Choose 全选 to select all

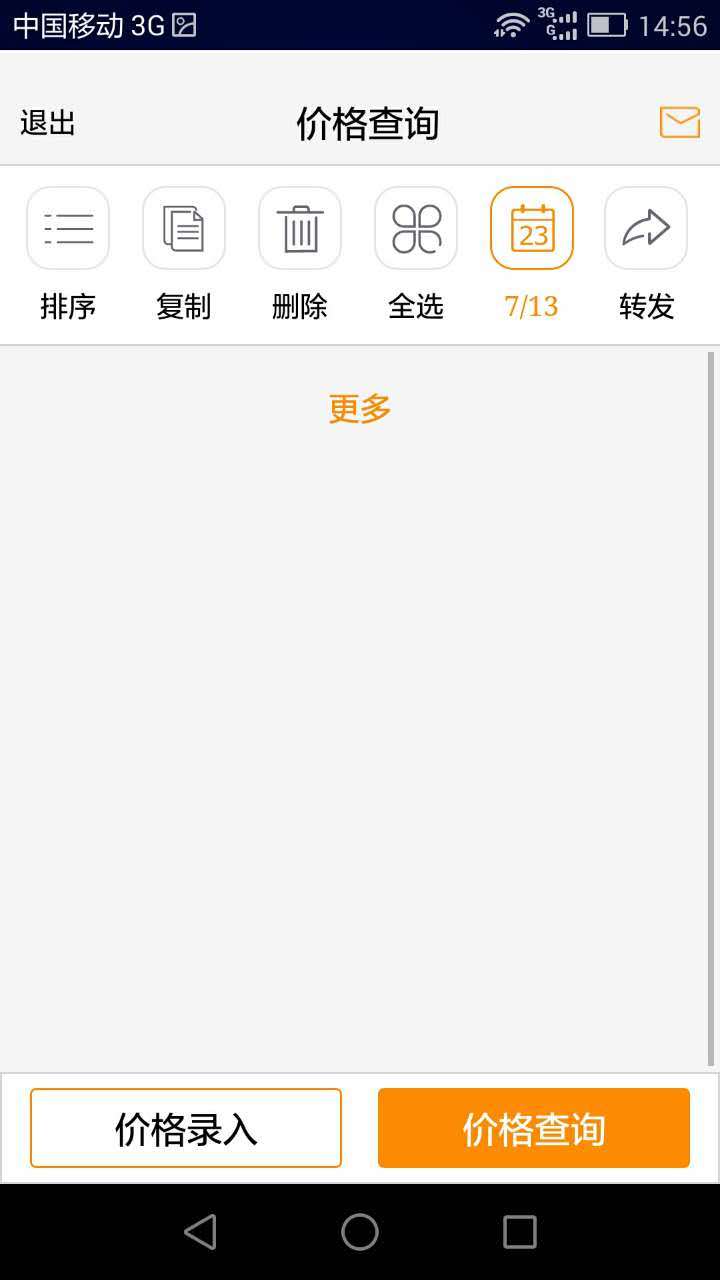tap(416, 228)
